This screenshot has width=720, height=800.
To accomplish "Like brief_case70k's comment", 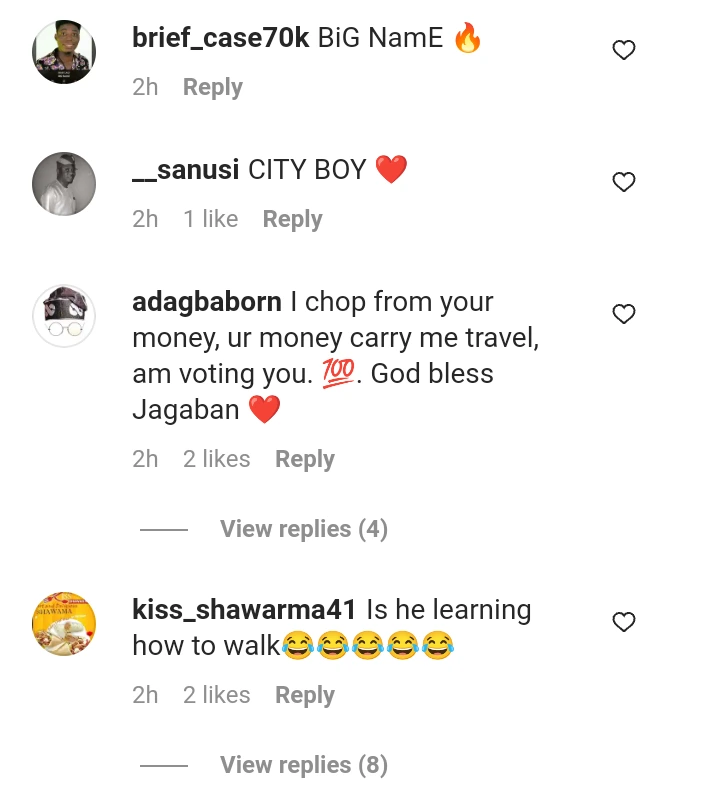I will [x=624, y=50].
